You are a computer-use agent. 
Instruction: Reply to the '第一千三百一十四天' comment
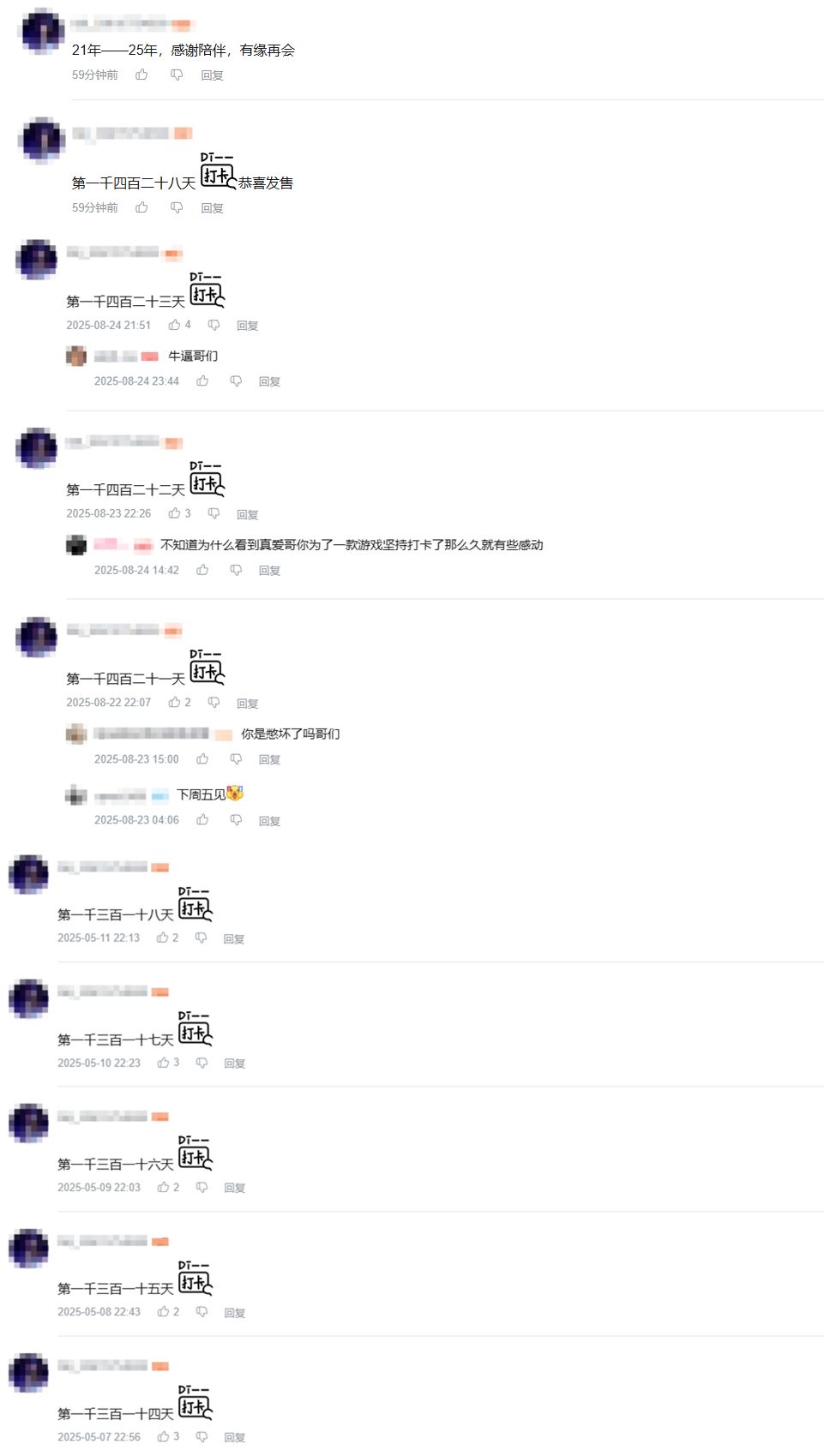pyautogui.click(x=234, y=1437)
